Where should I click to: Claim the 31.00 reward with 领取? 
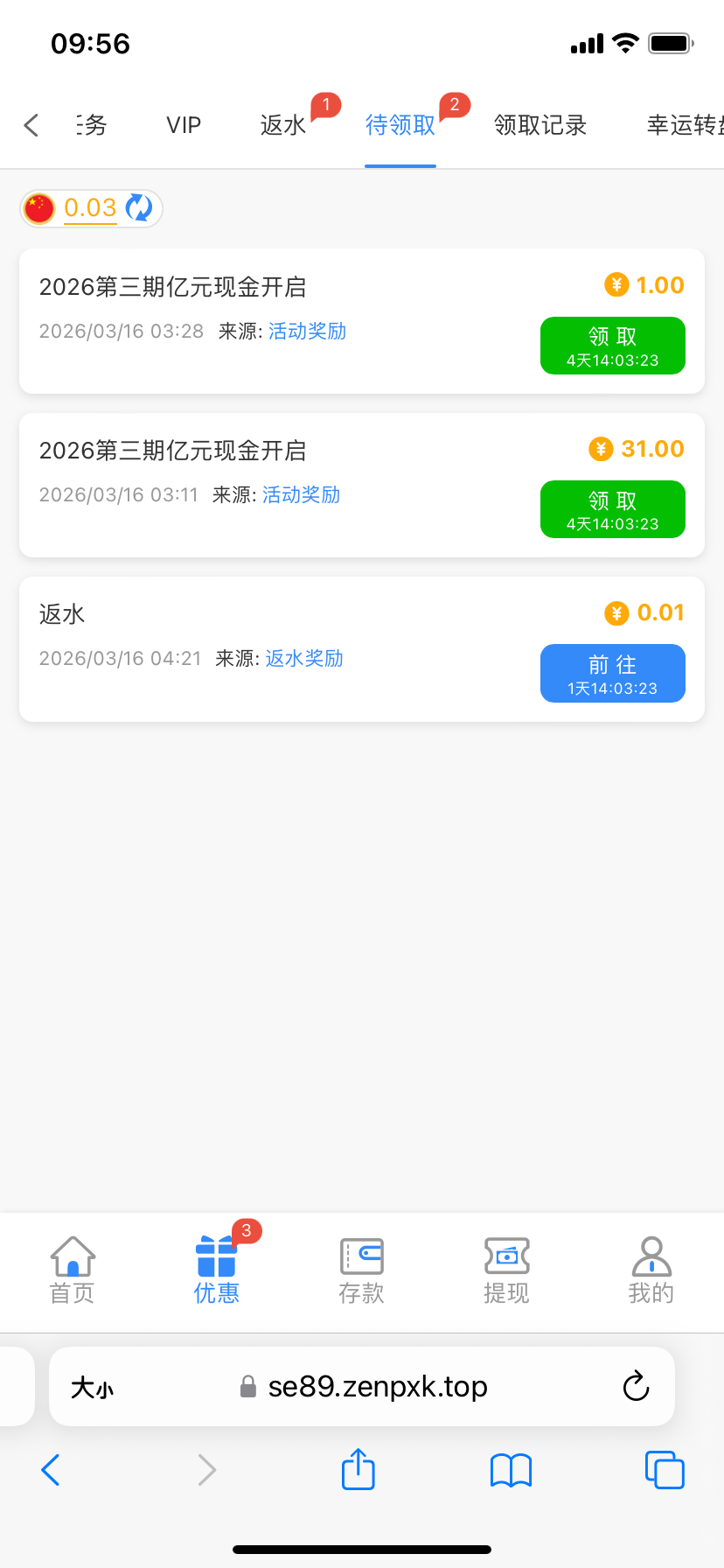tap(612, 509)
